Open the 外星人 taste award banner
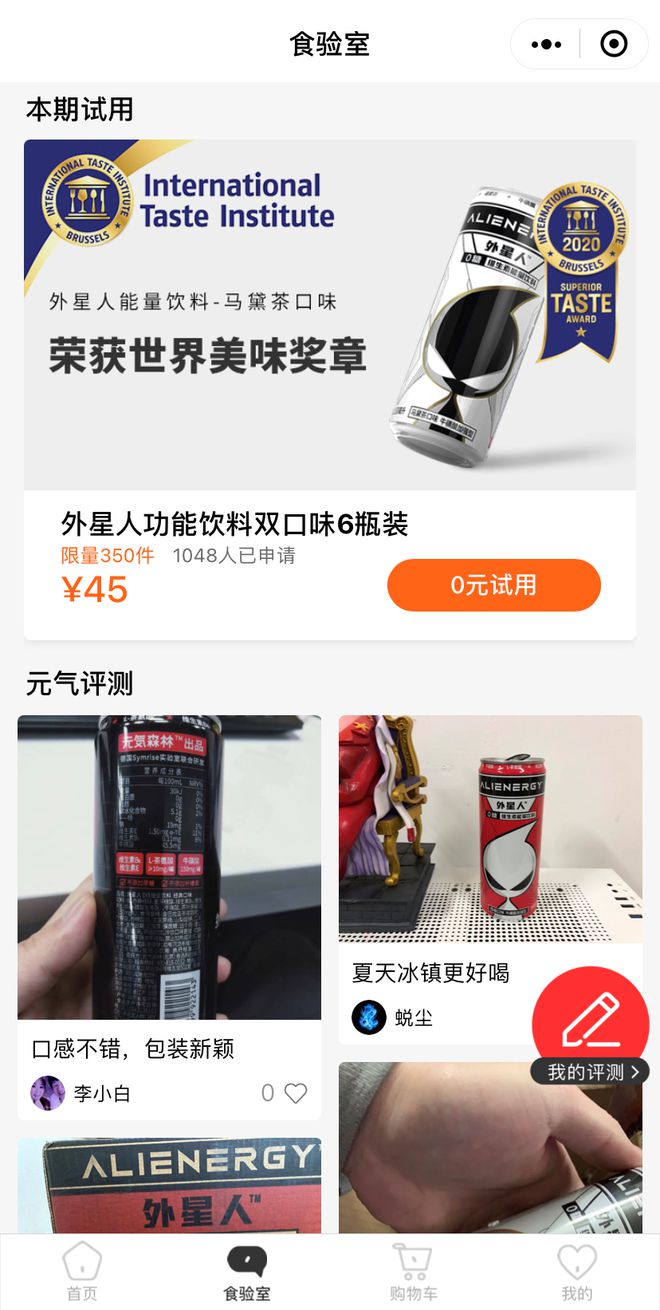Screen dimensions: 660x1310 pos(330,314)
